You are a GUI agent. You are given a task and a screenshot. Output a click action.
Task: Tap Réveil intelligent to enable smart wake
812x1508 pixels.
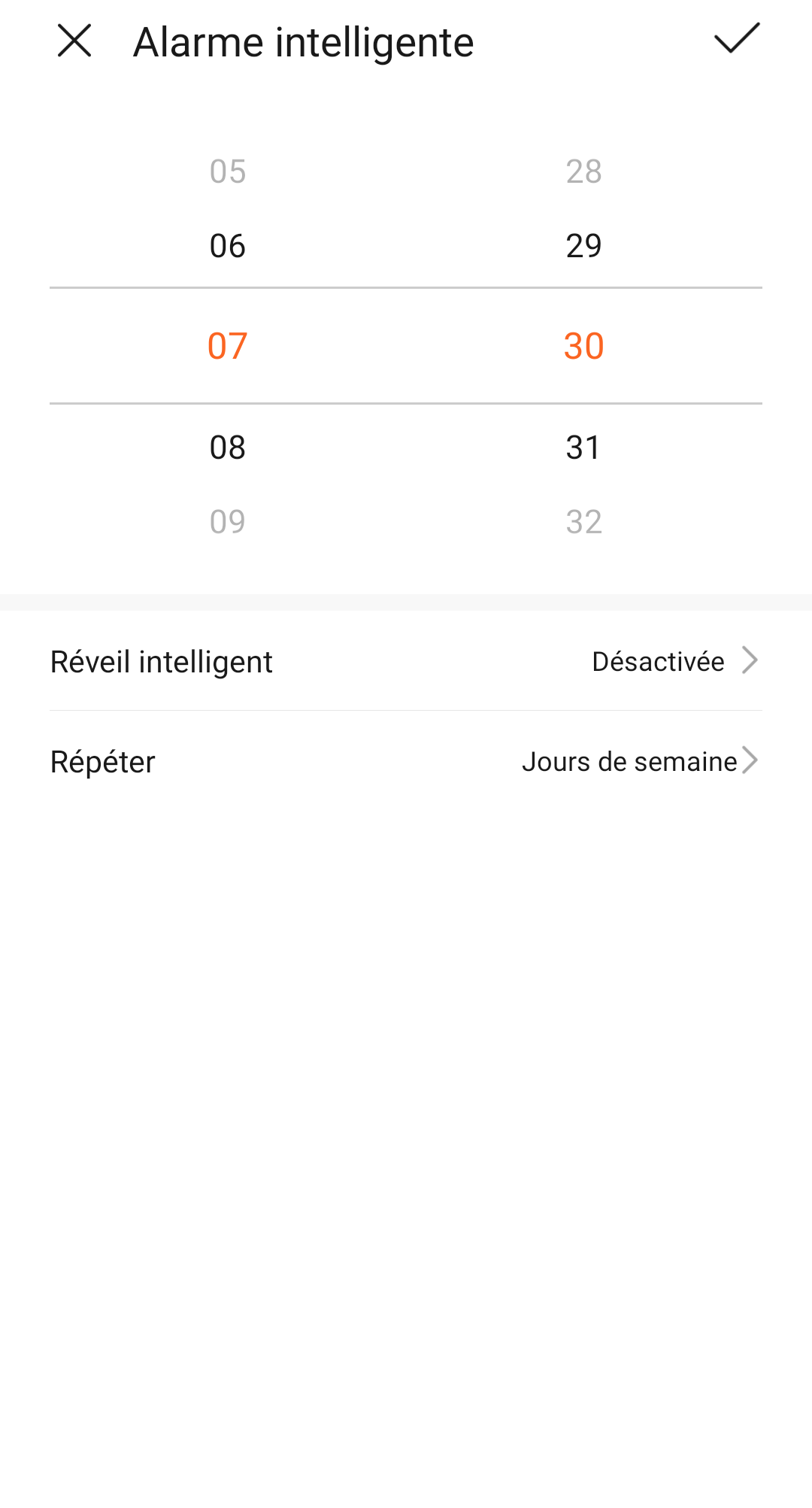tap(161, 660)
